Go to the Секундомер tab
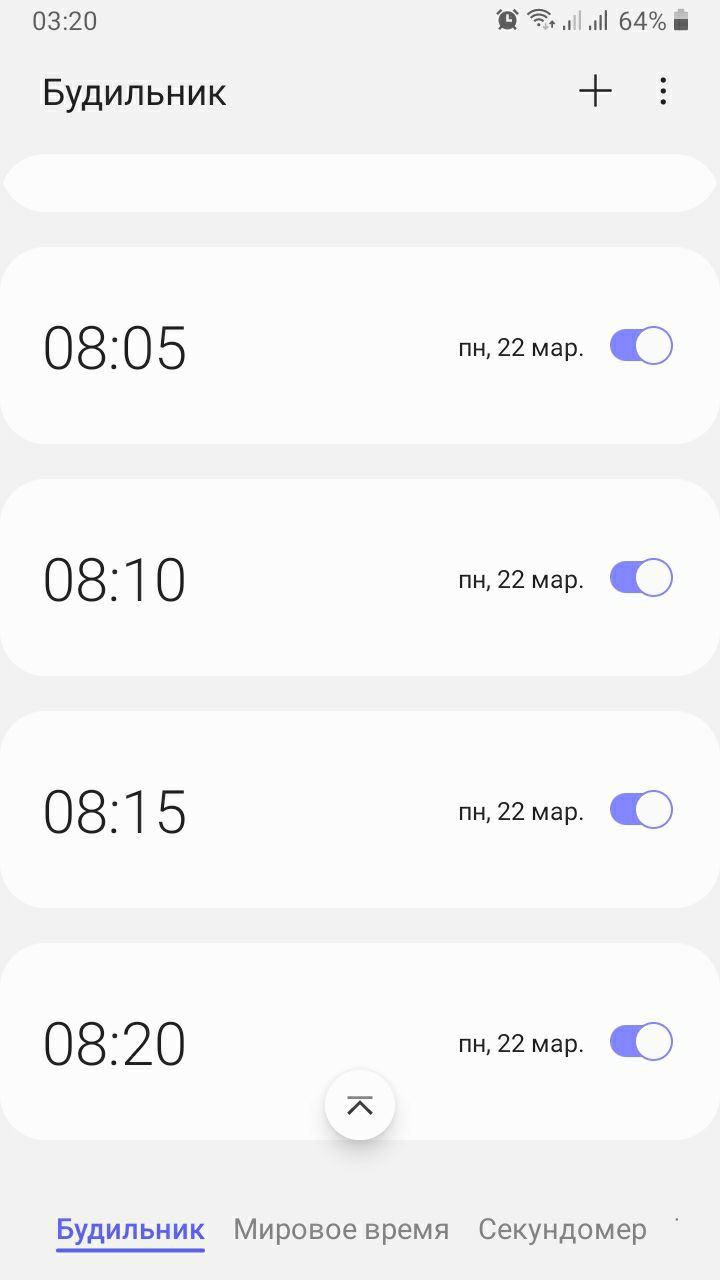The height and width of the screenshot is (1280, 720). (562, 1230)
